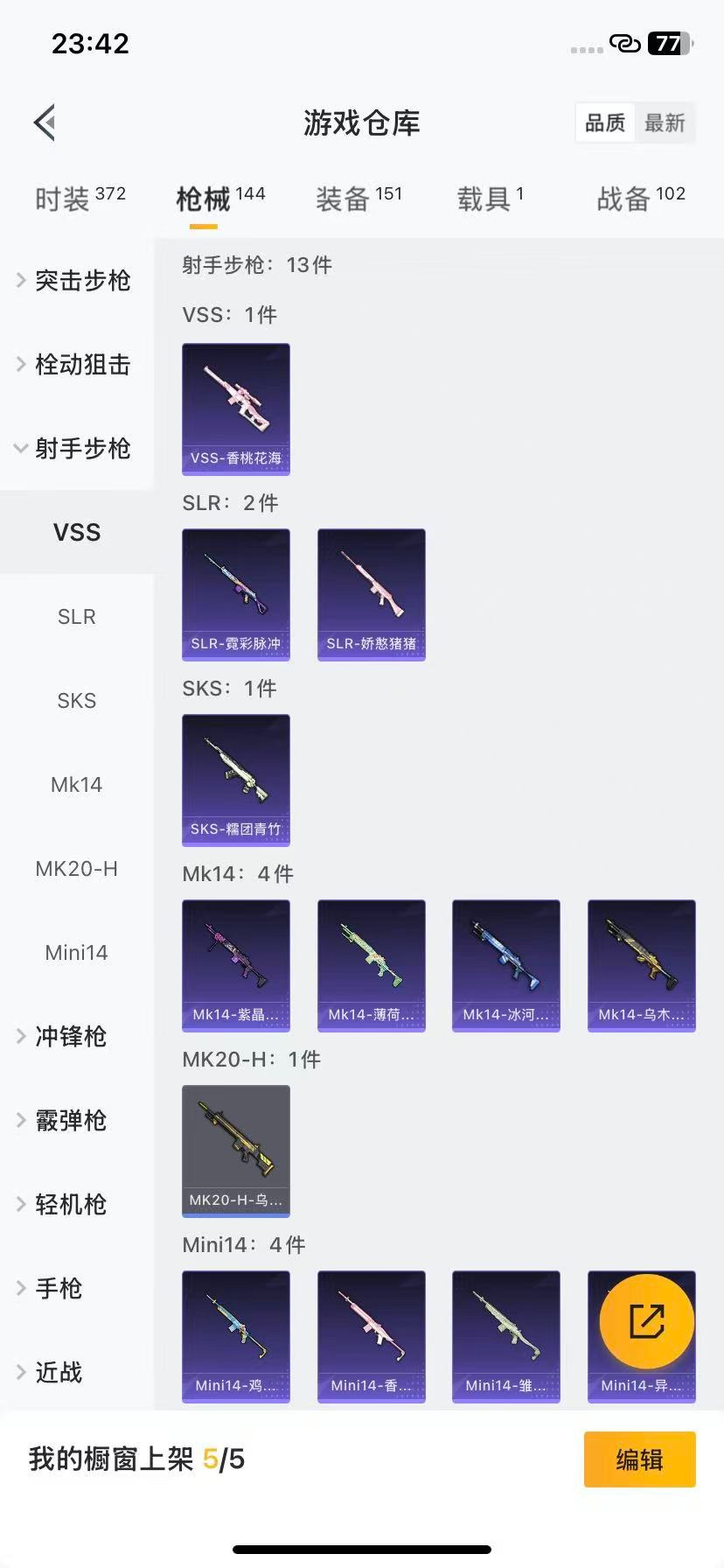This screenshot has width=724, height=1568.
Task: Open the Mk14-冰河 skin thumbnail
Action: point(505,966)
